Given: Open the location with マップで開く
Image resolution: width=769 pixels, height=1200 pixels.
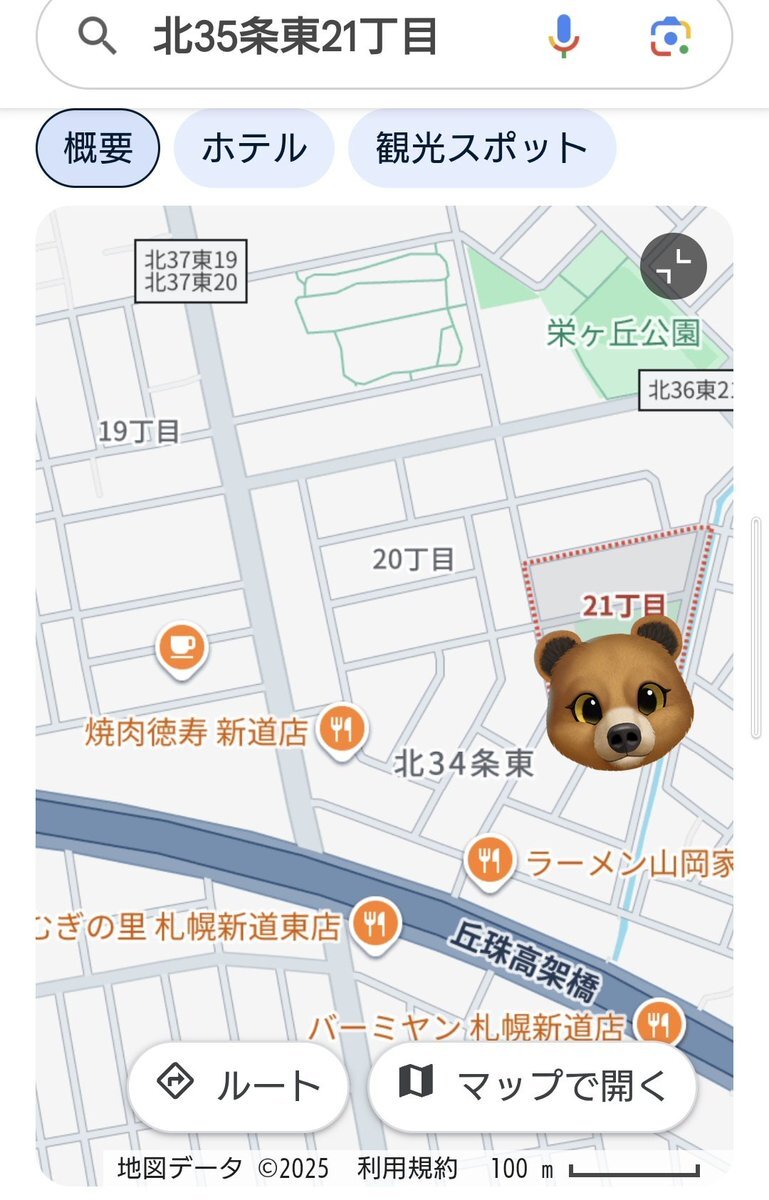Looking at the screenshot, I should coord(532,1086).
